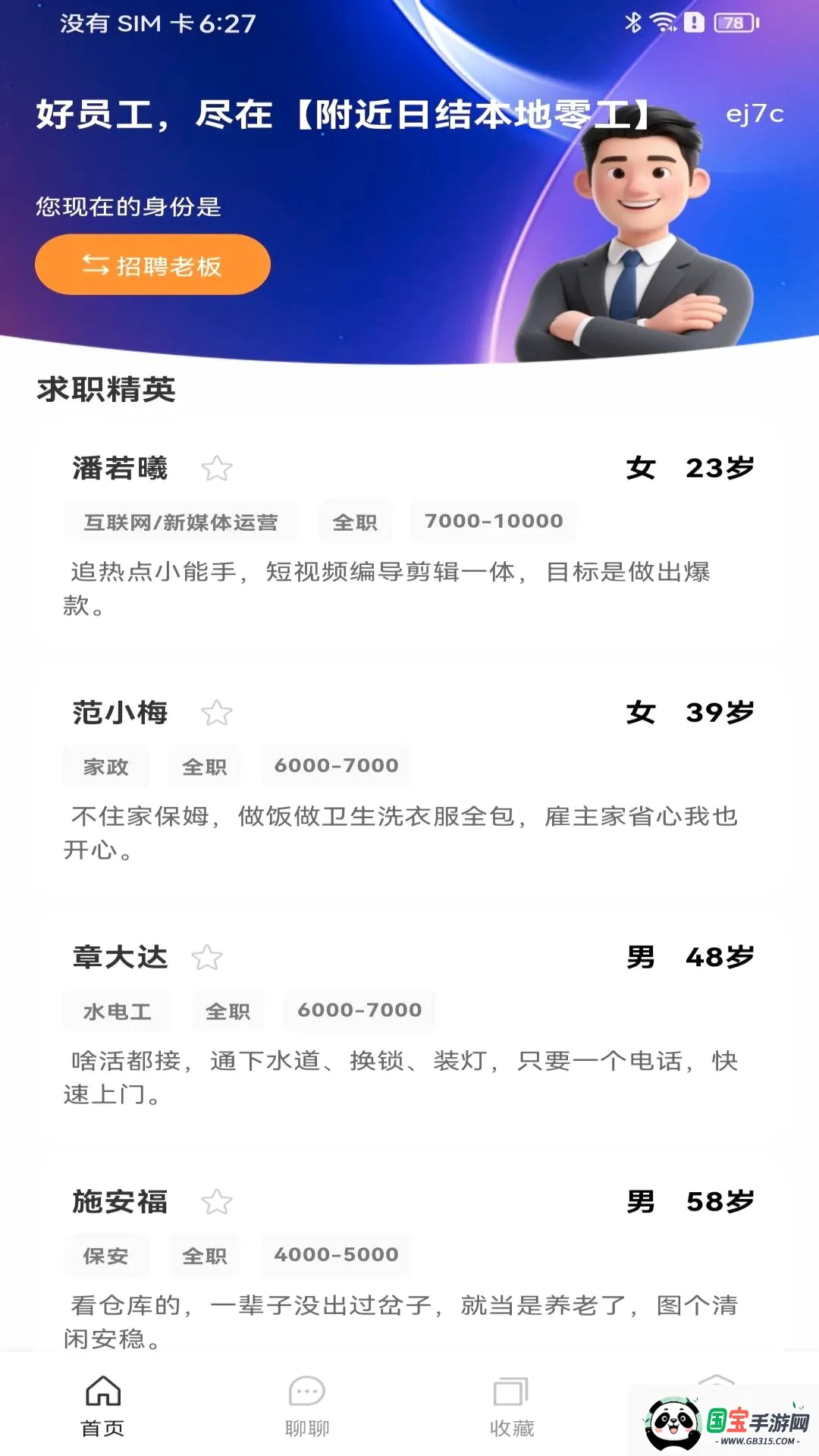Open 章大达's 水电工 profile card
This screenshot has height=1456, width=819.
coord(409,1025)
